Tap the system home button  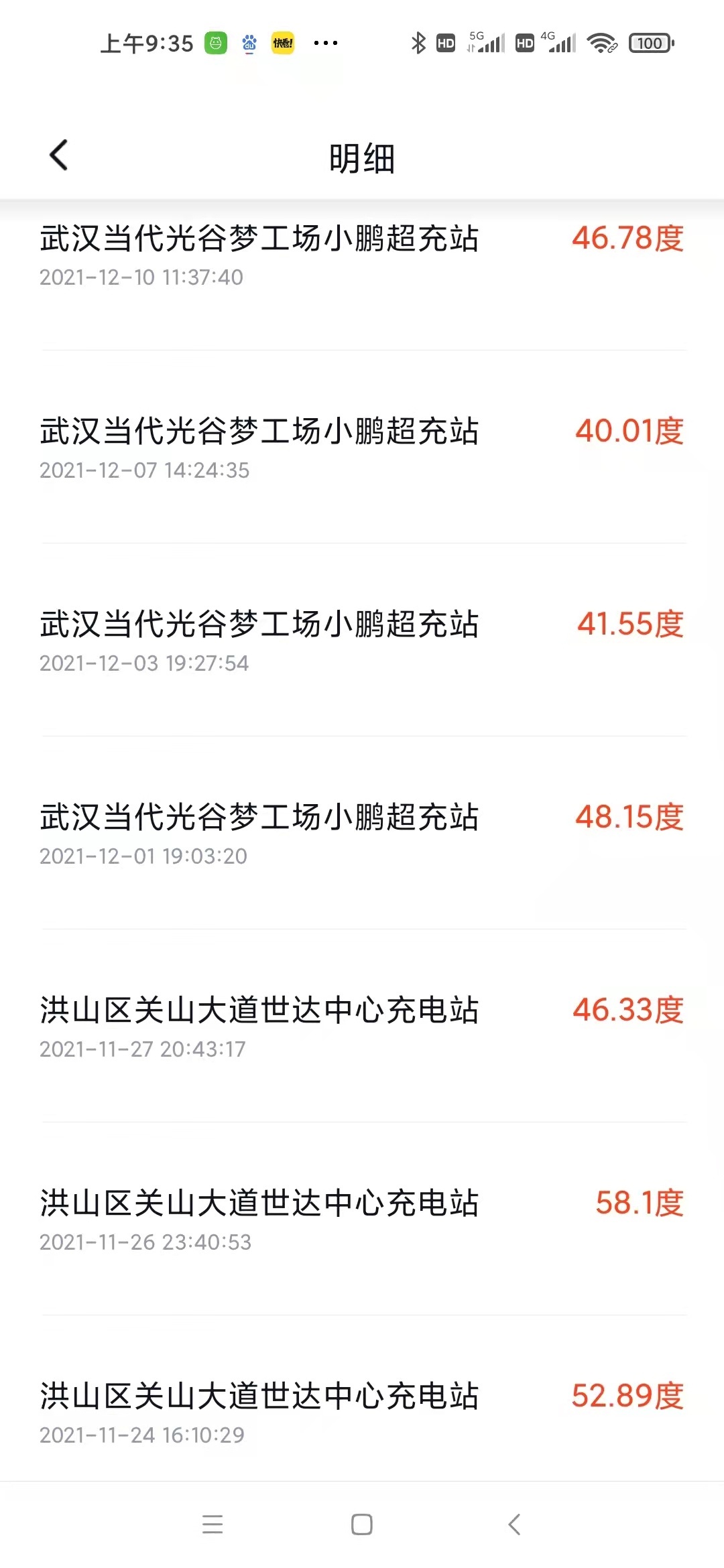(362, 1524)
